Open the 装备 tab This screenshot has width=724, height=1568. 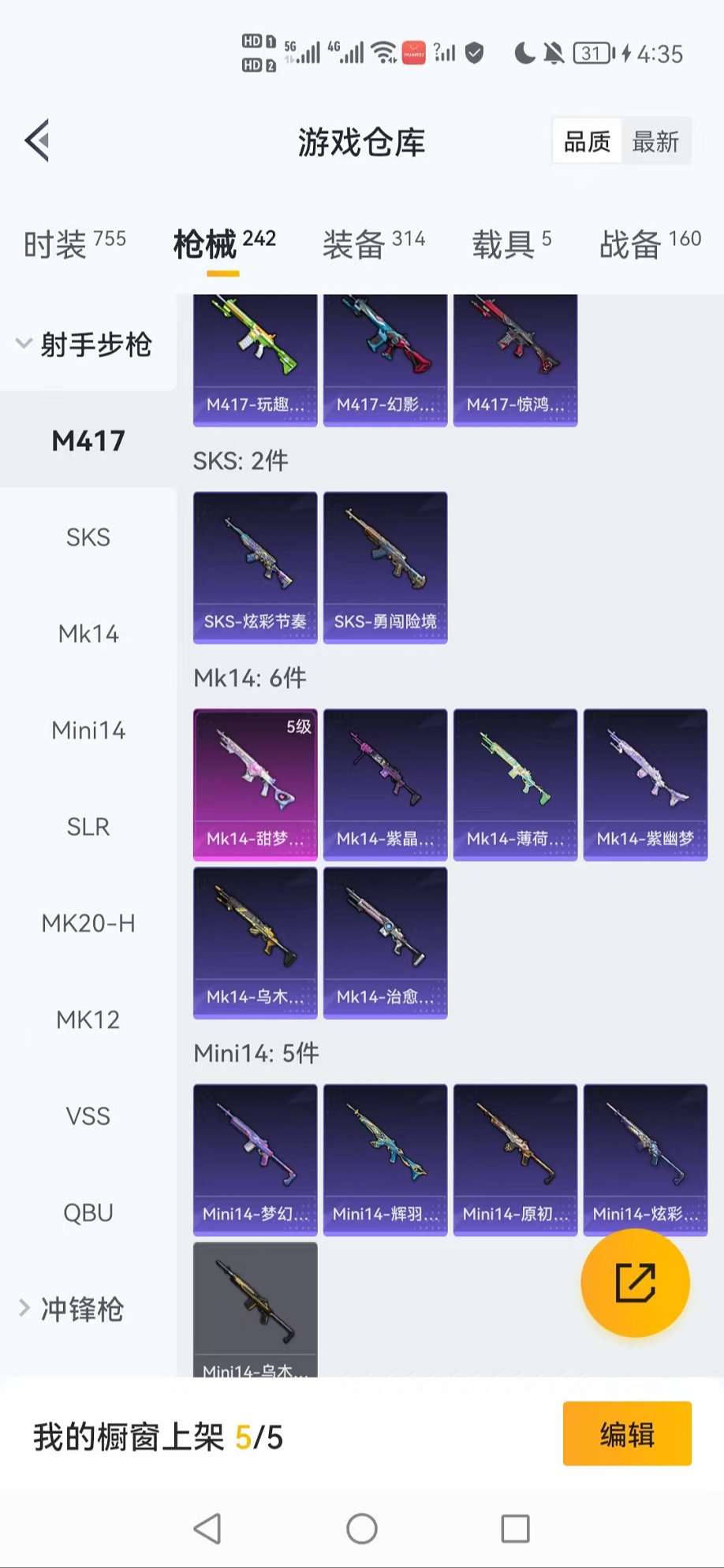point(373,244)
